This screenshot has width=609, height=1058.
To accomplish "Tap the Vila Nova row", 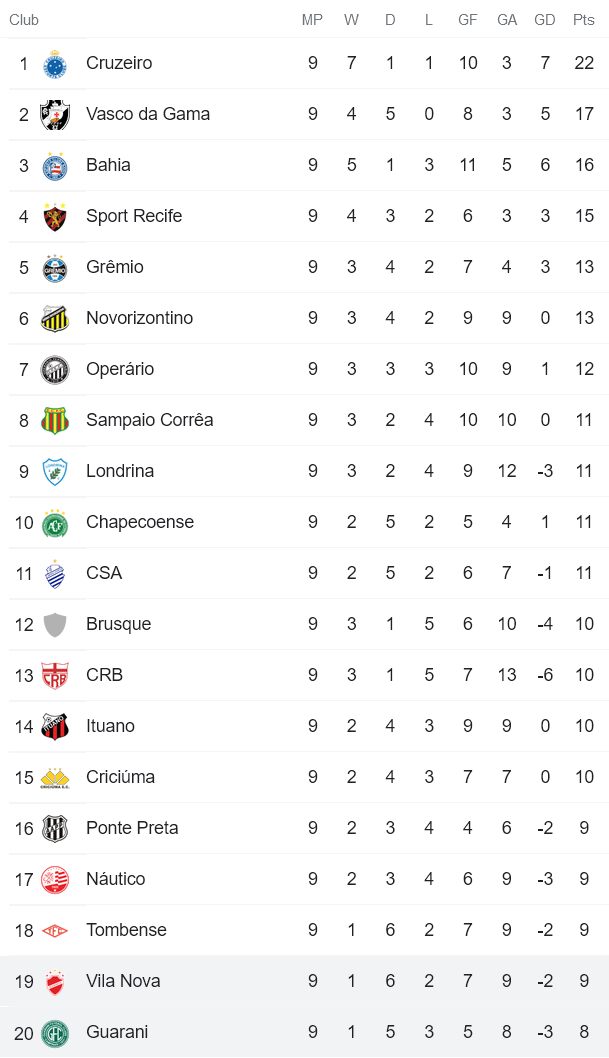I will tap(123, 981).
